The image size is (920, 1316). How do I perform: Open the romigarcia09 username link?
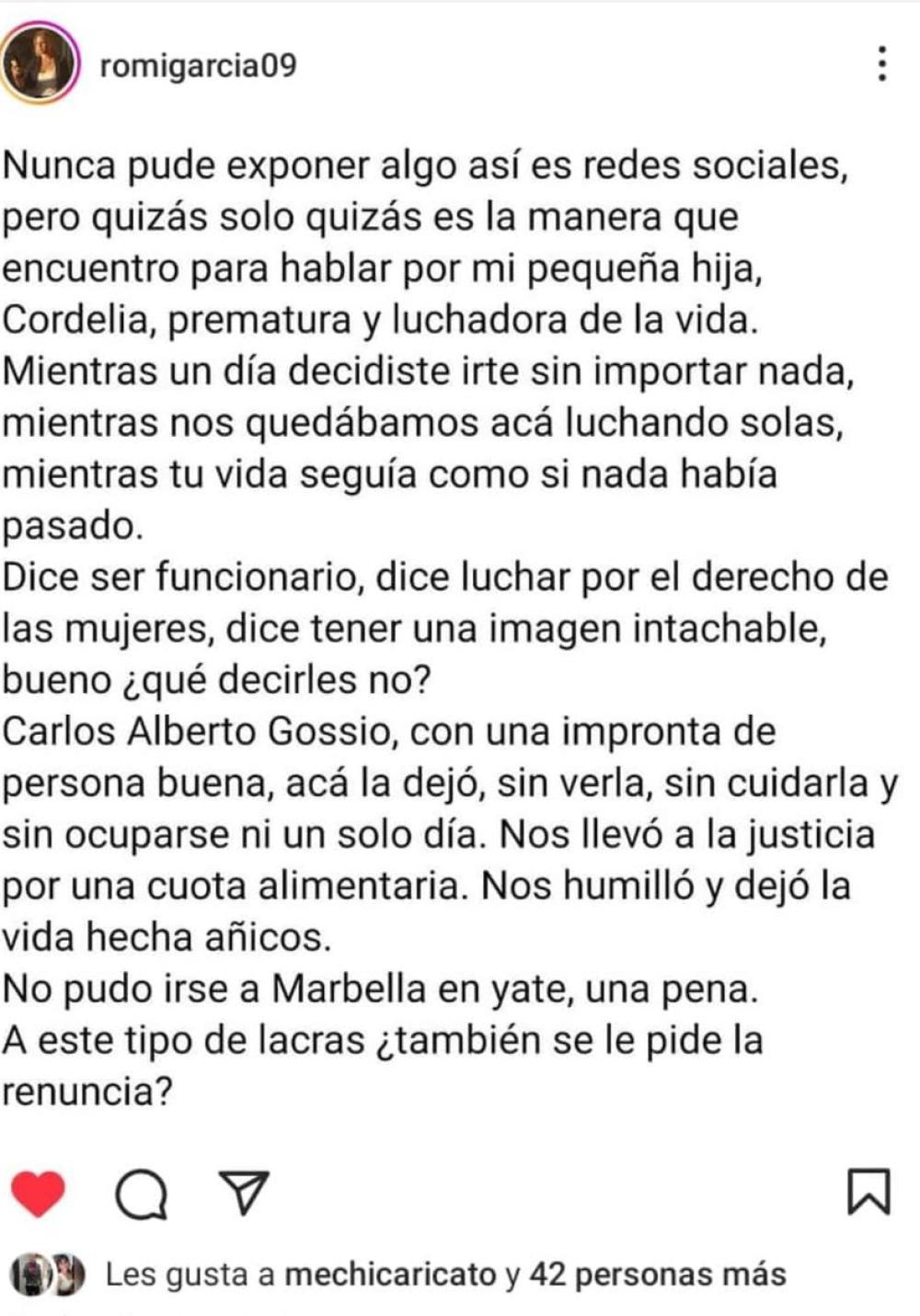point(198,66)
